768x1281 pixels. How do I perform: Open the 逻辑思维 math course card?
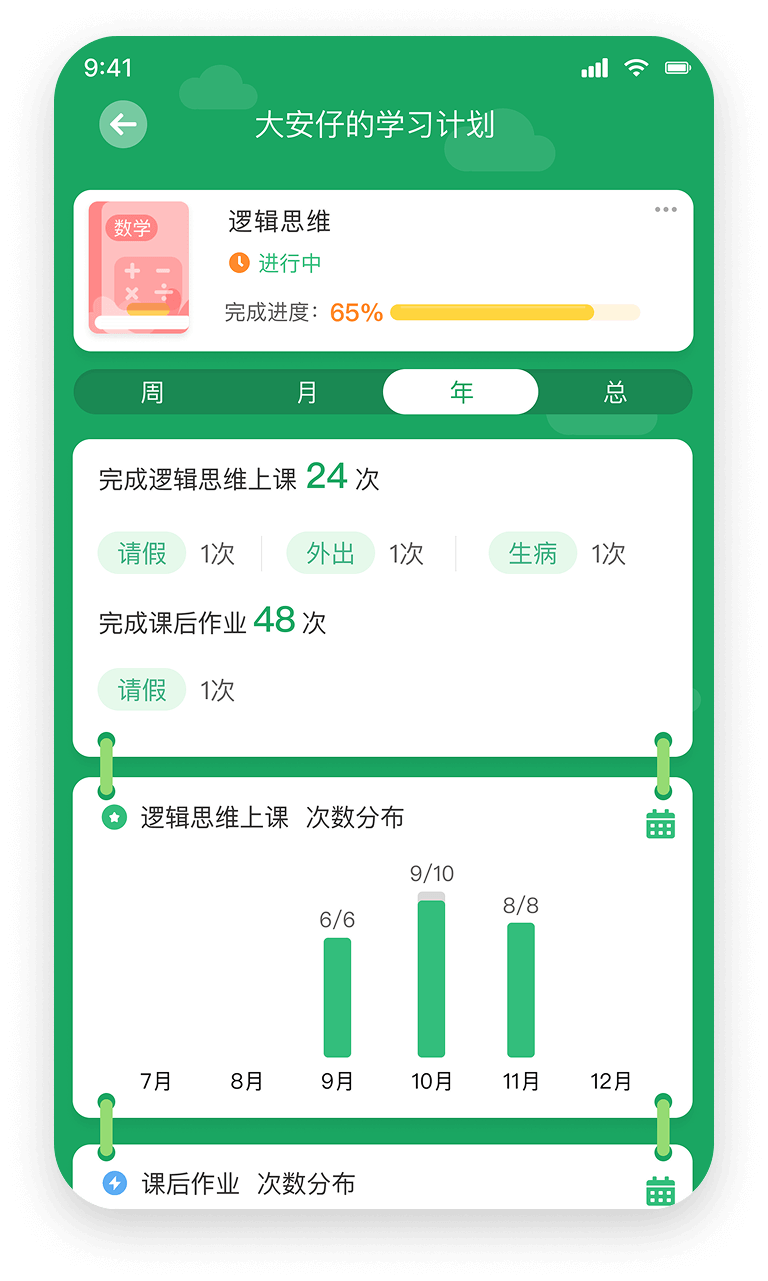click(383, 270)
